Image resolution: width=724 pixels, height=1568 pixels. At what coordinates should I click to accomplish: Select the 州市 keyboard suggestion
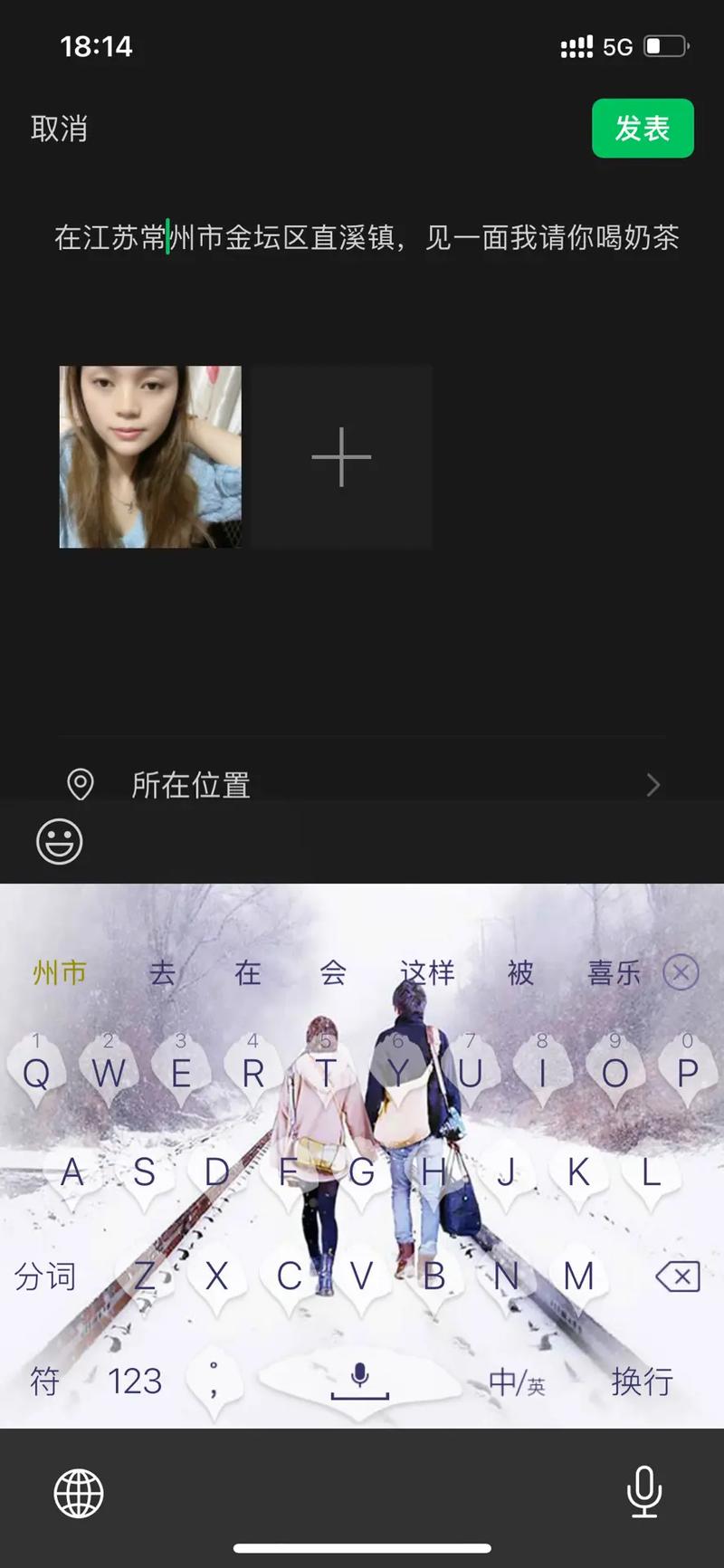point(60,973)
